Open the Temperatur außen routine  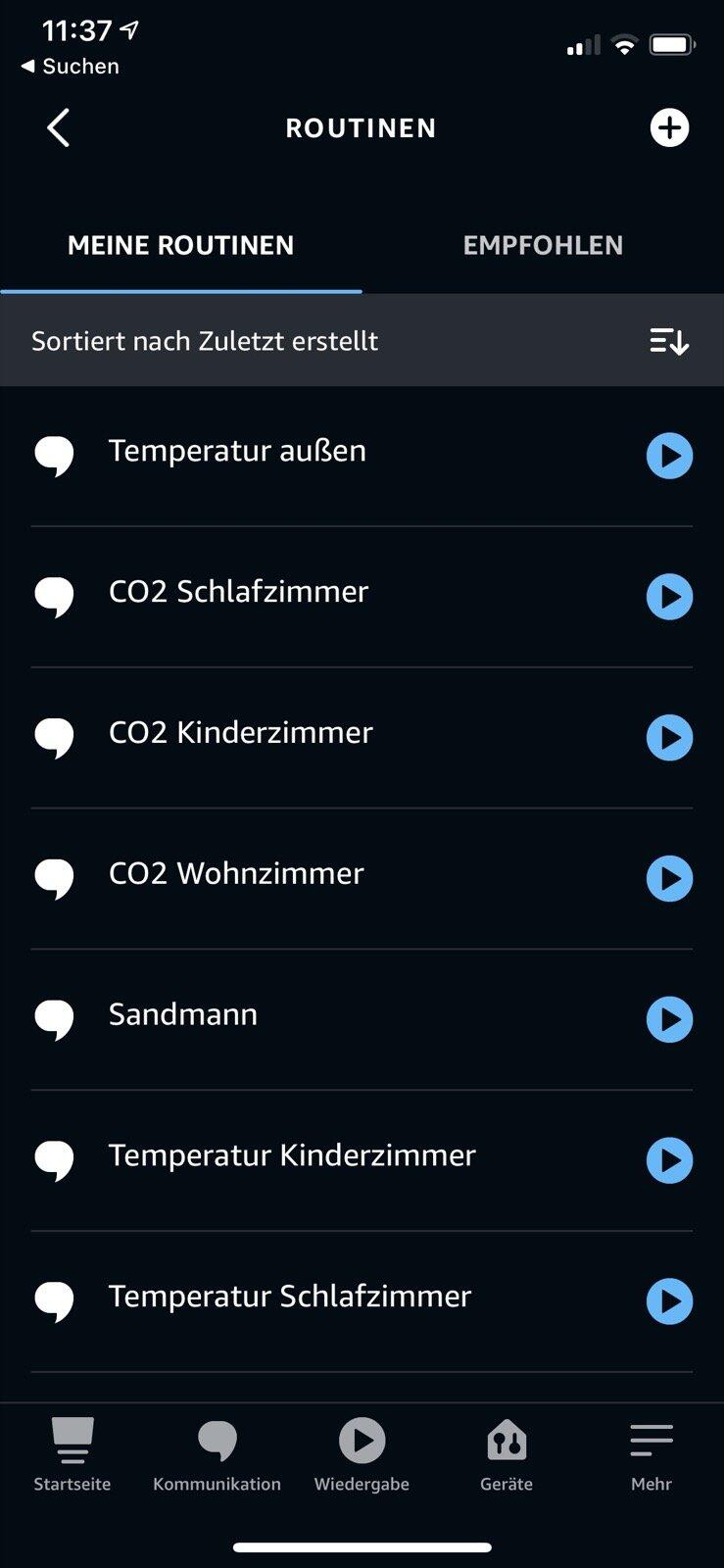tap(237, 452)
